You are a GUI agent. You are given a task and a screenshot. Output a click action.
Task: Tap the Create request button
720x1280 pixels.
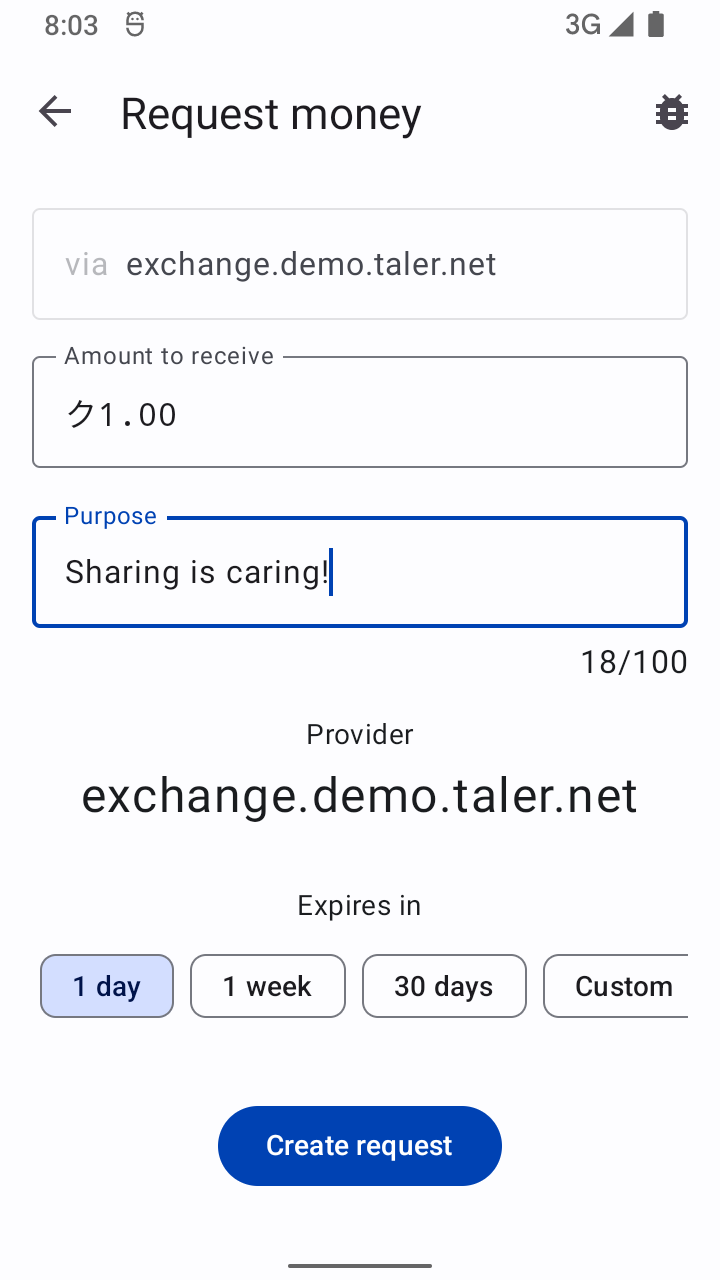click(x=360, y=1146)
